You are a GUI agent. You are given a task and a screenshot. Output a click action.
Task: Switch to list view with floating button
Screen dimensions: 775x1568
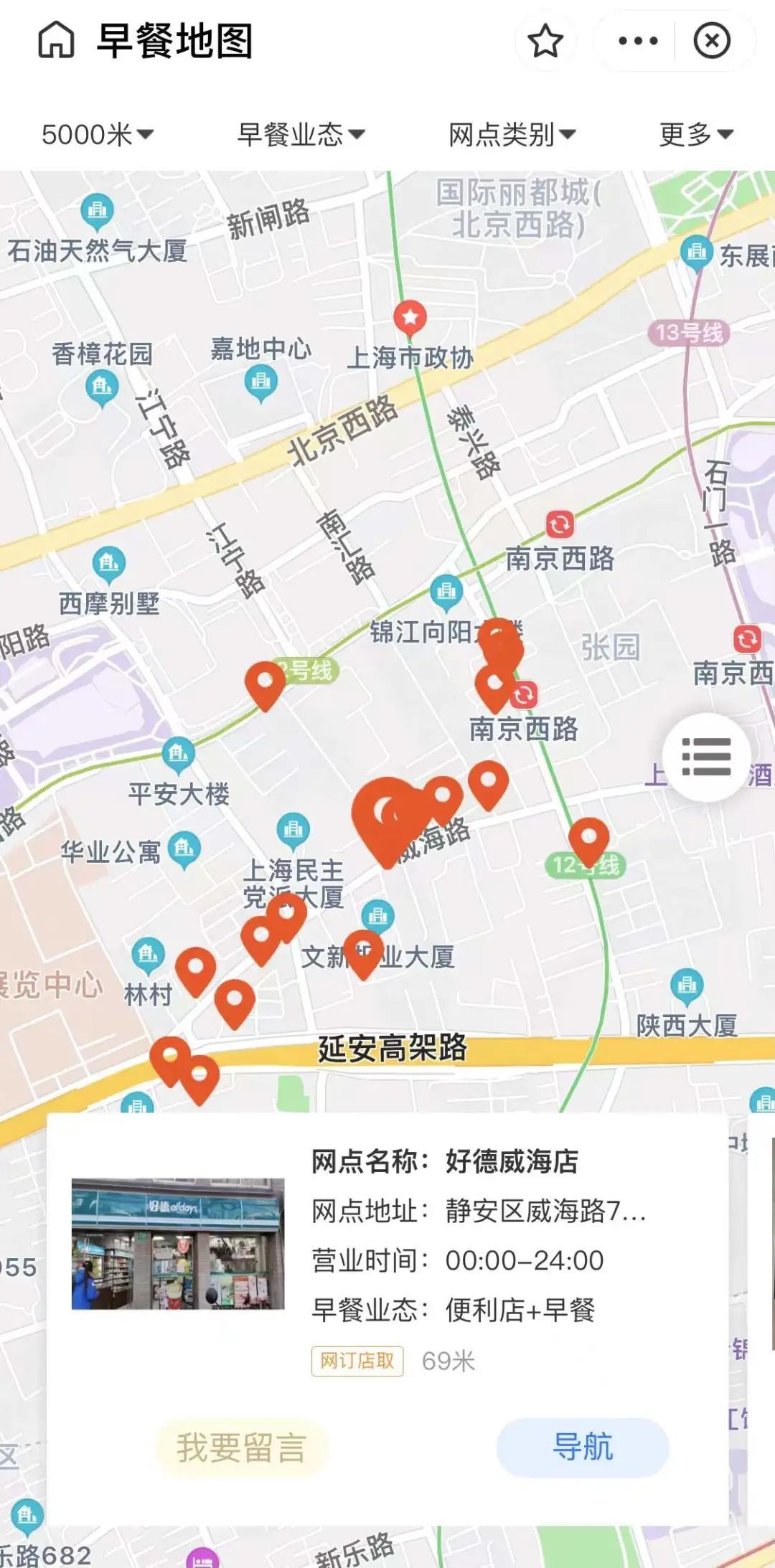pyautogui.click(x=706, y=757)
